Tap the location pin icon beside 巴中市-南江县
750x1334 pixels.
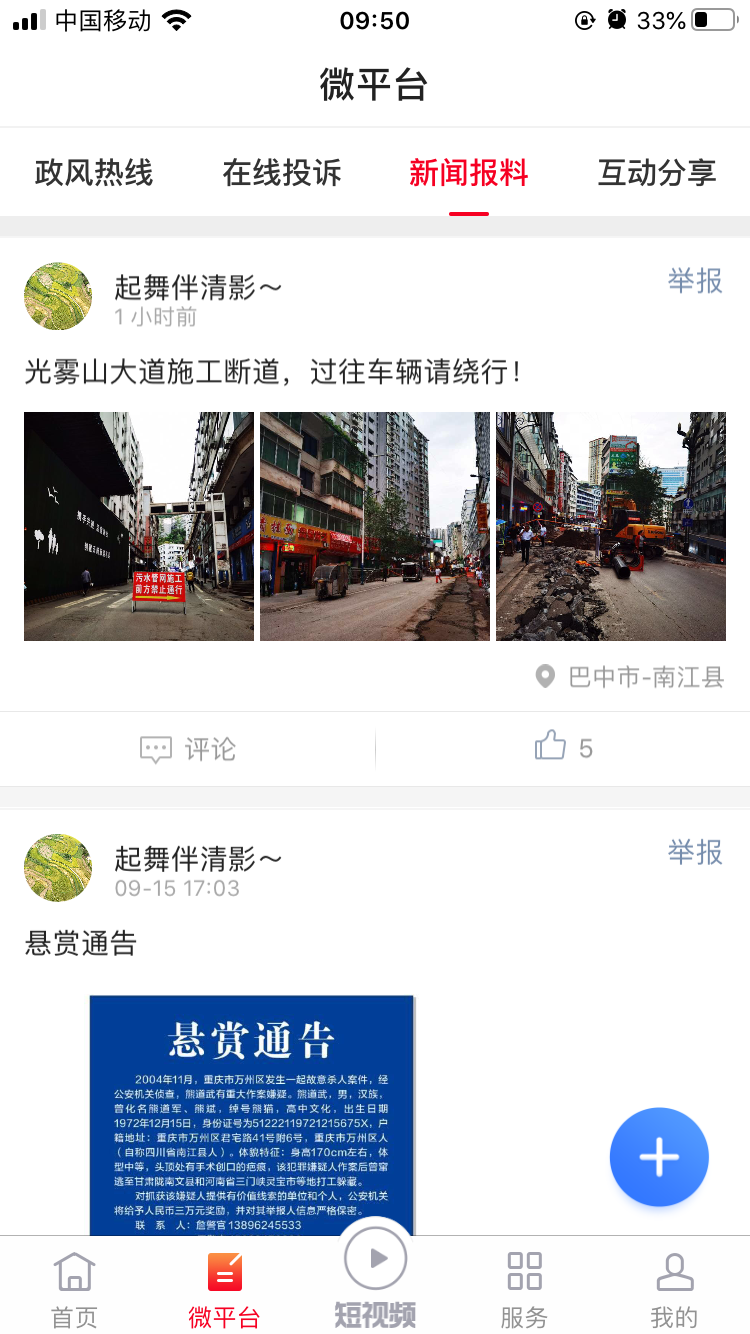[545, 676]
